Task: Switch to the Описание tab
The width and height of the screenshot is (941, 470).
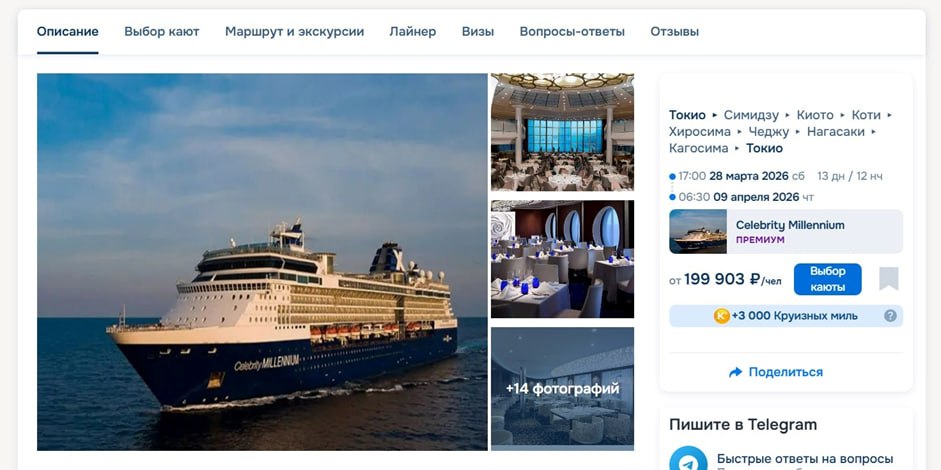Action: point(67,31)
